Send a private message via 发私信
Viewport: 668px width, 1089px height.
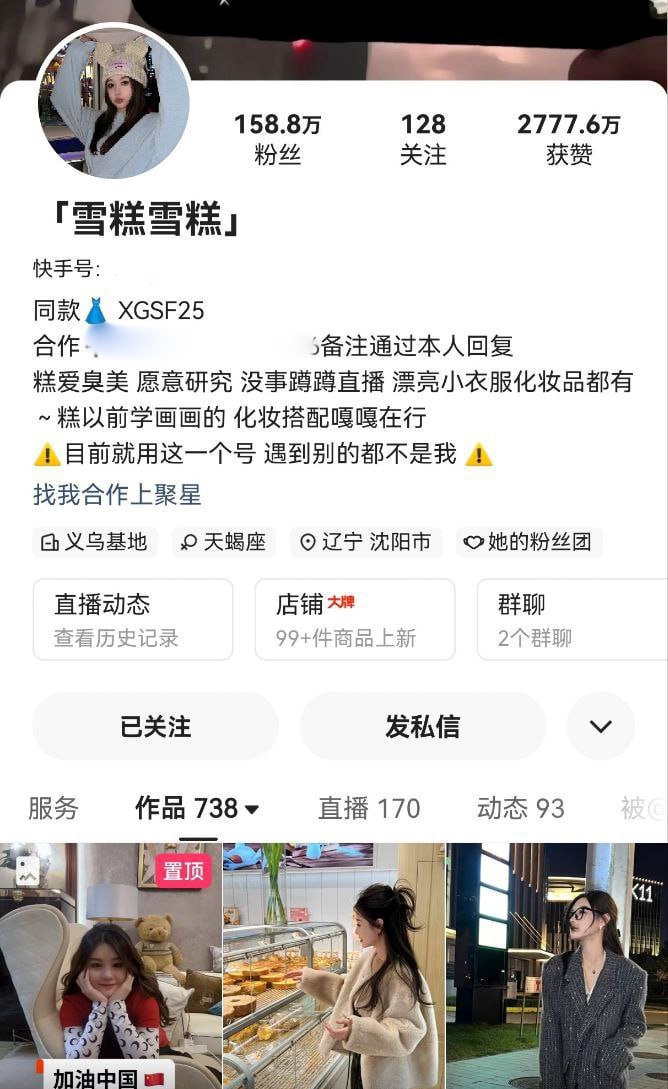pos(422,726)
